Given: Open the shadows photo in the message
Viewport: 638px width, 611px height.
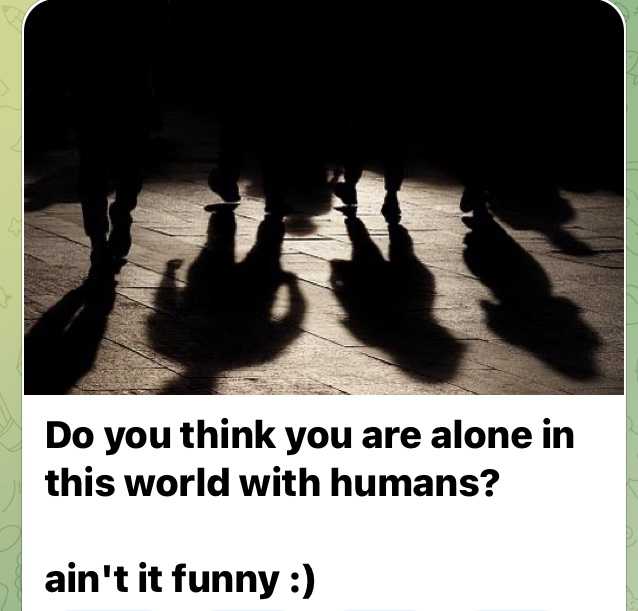Looking at the screenshot, I should point(323,200).
